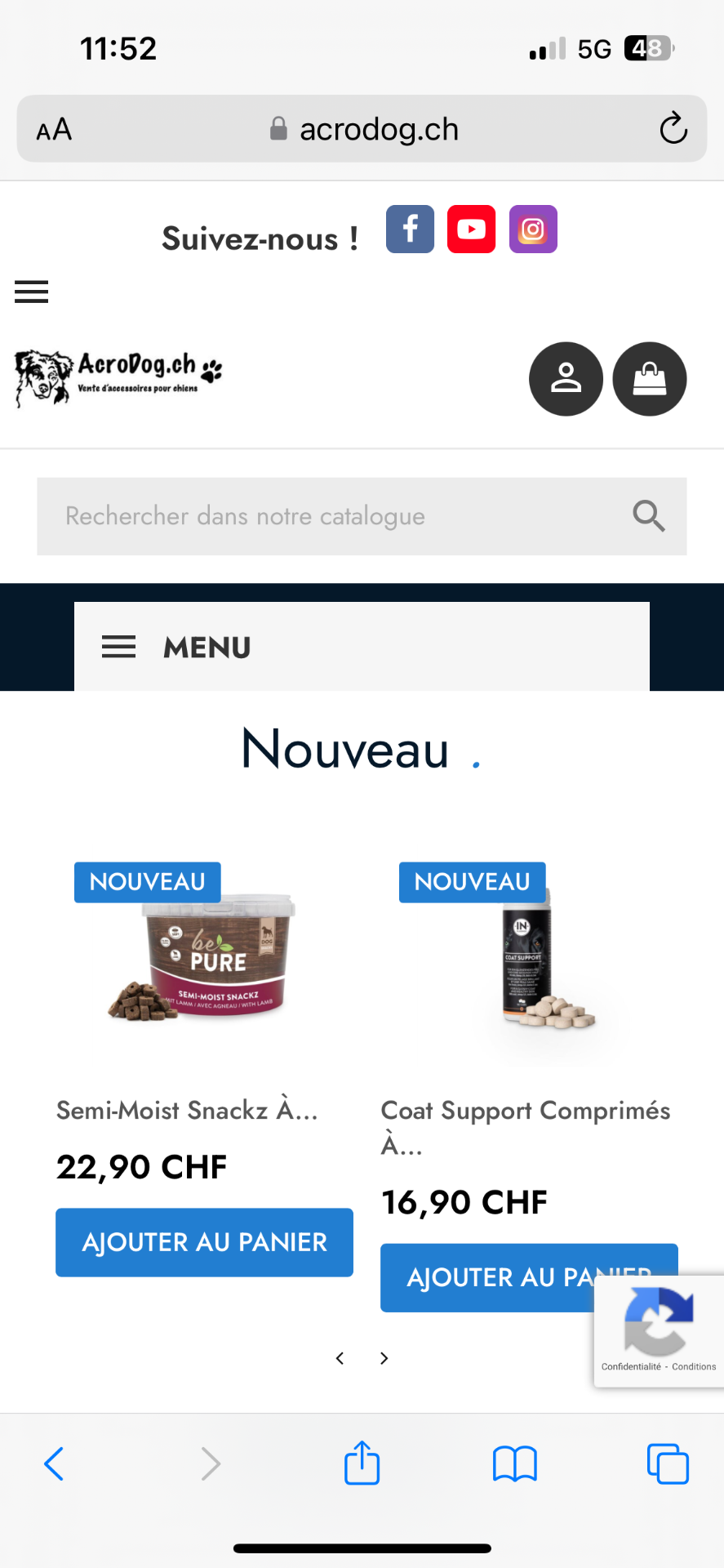Show next products in the carousel
Viewport: 724px width, 1568px height.
(x=384, y=1358)
